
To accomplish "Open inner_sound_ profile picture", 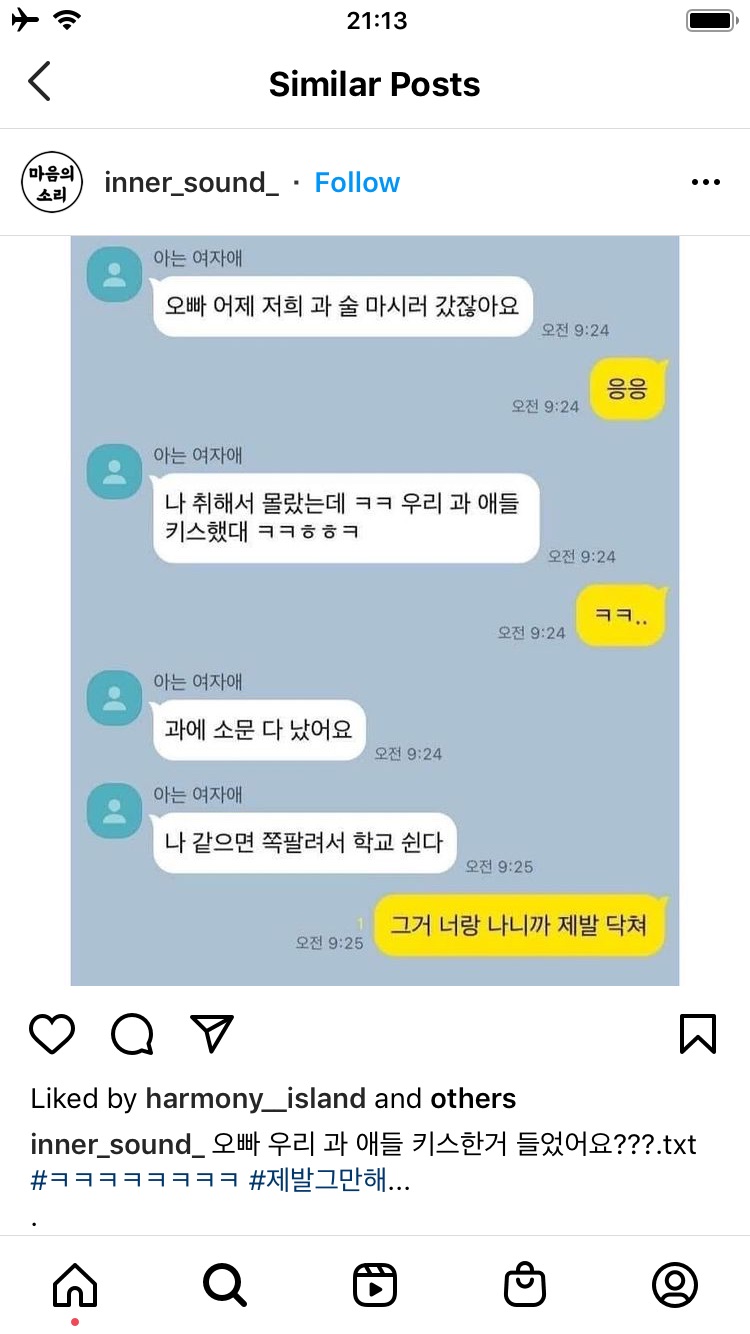I will [51, 183].
